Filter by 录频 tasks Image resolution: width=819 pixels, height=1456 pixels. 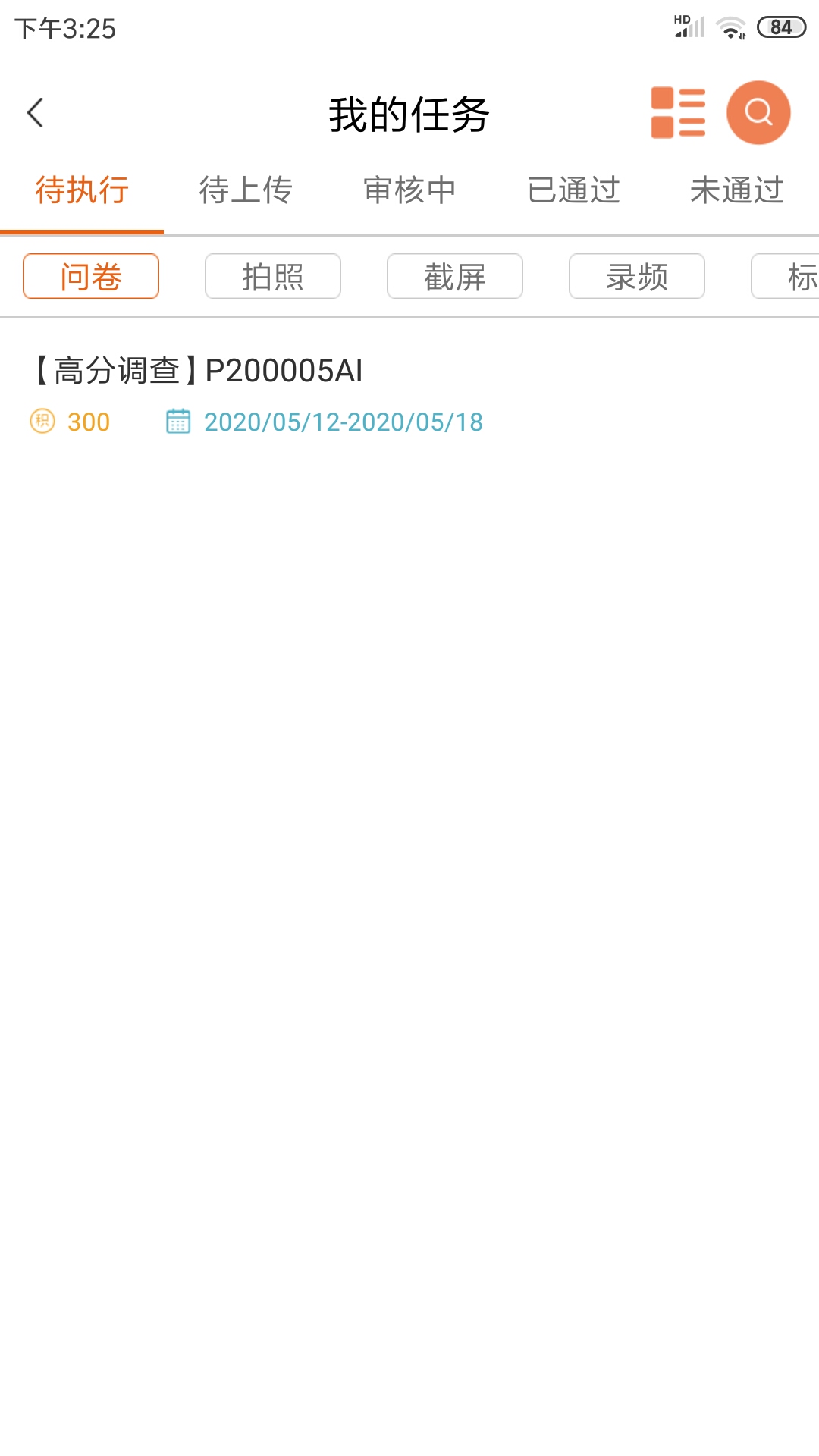tap(637, 277)
